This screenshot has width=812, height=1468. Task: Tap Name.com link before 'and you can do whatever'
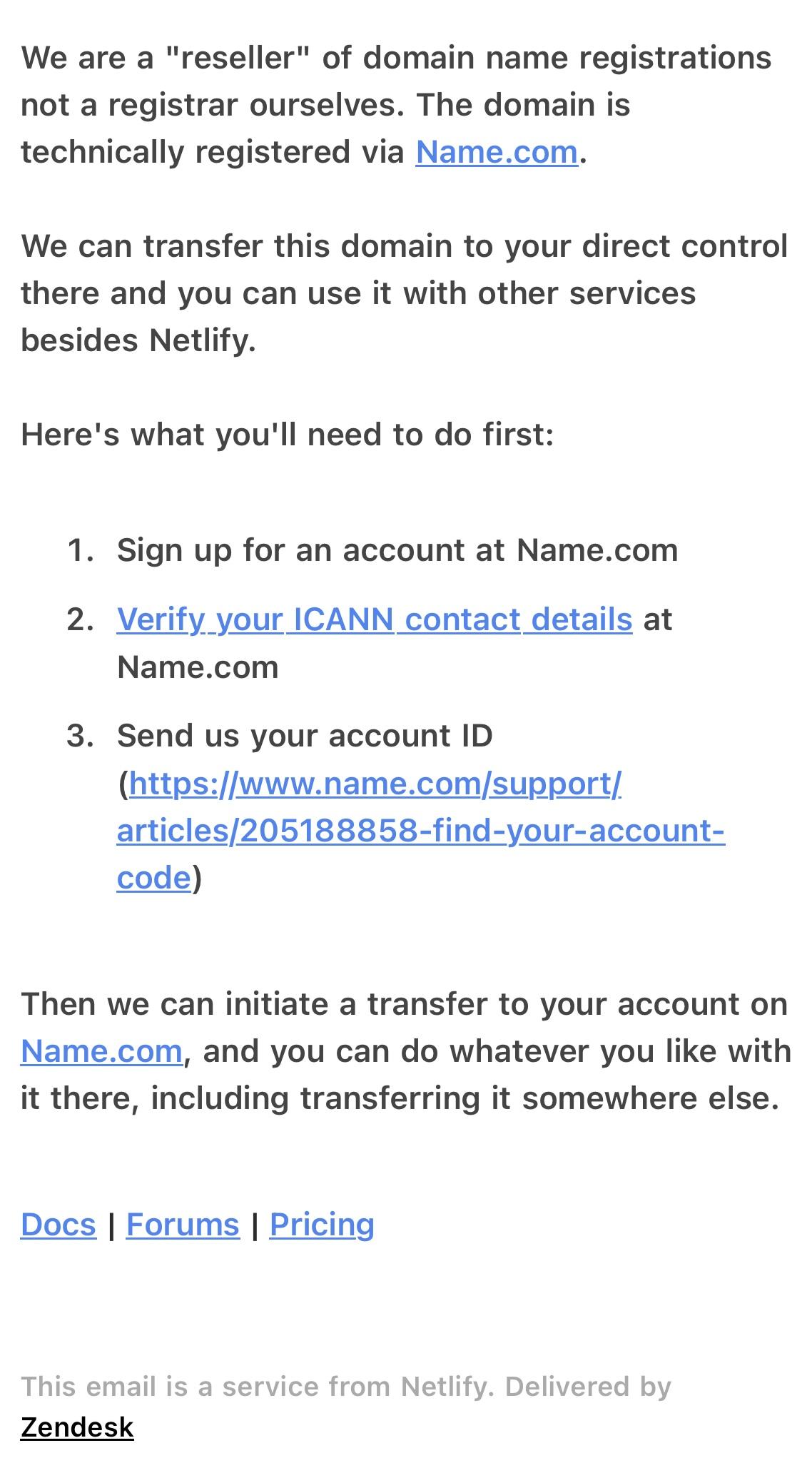click(x=101, y=1051)
